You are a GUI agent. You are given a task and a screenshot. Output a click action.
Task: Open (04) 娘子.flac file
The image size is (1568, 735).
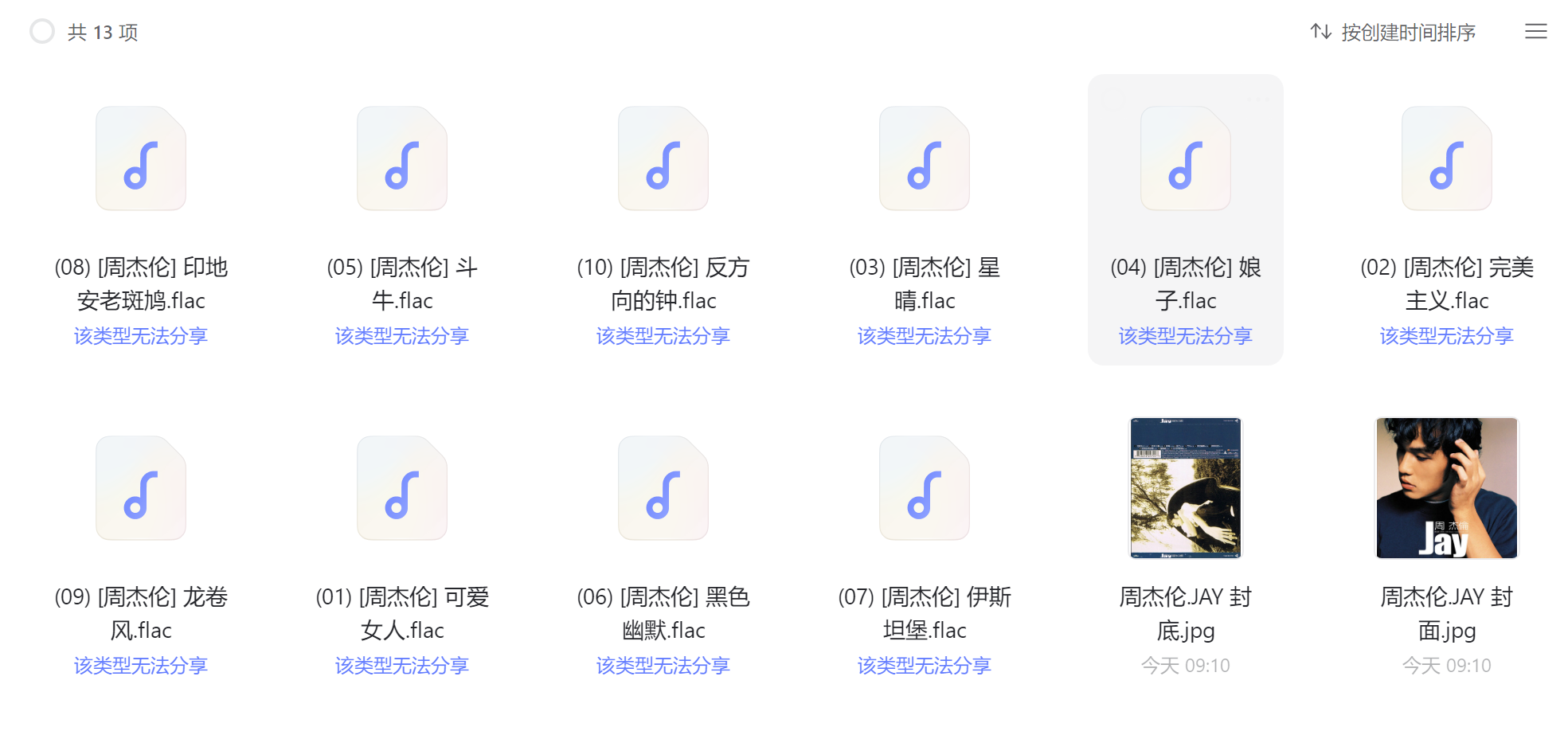pyautogui.click(x=1186, y=159)
